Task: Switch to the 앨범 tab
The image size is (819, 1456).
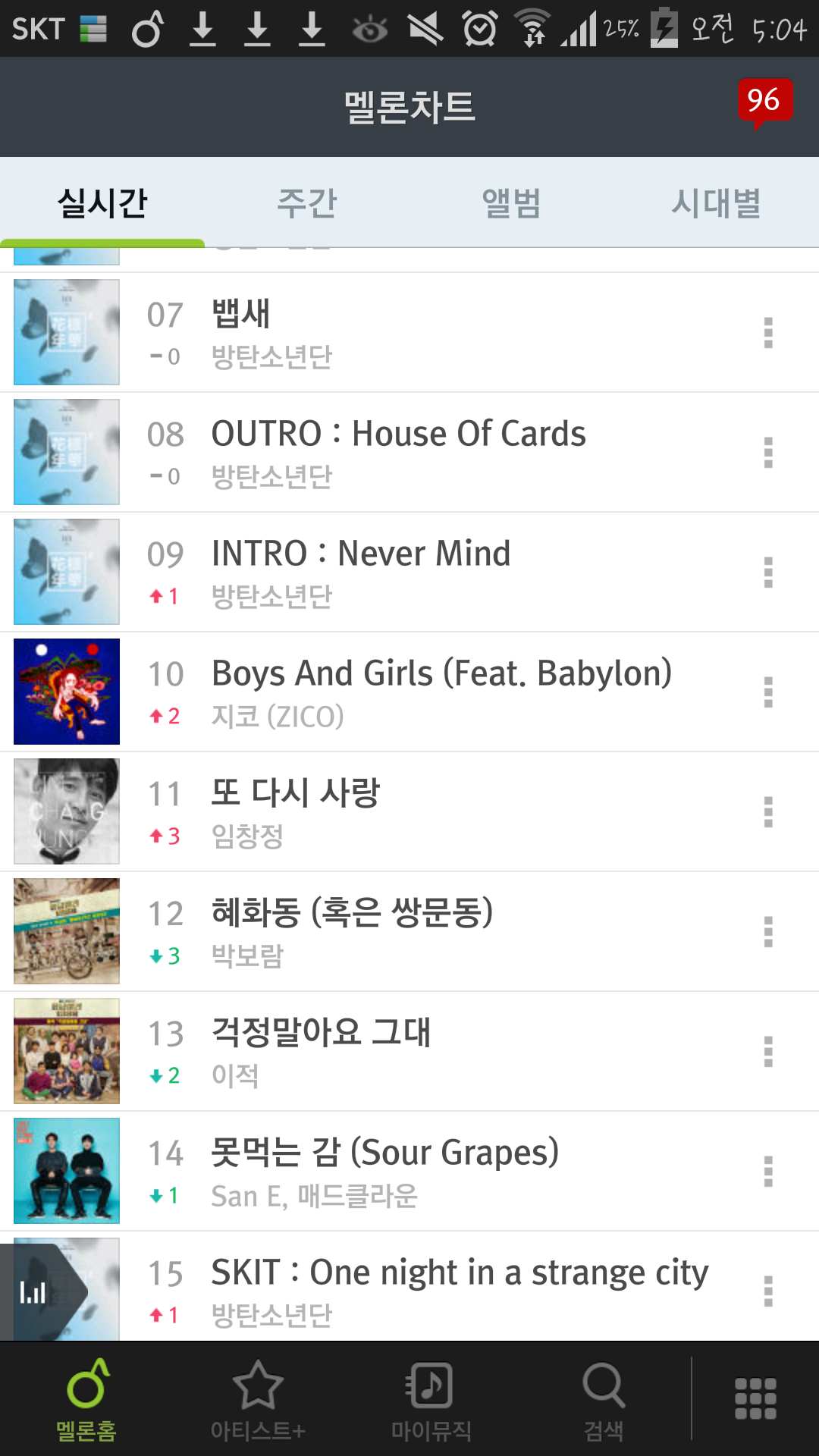Action: click(x=511, y=203)
